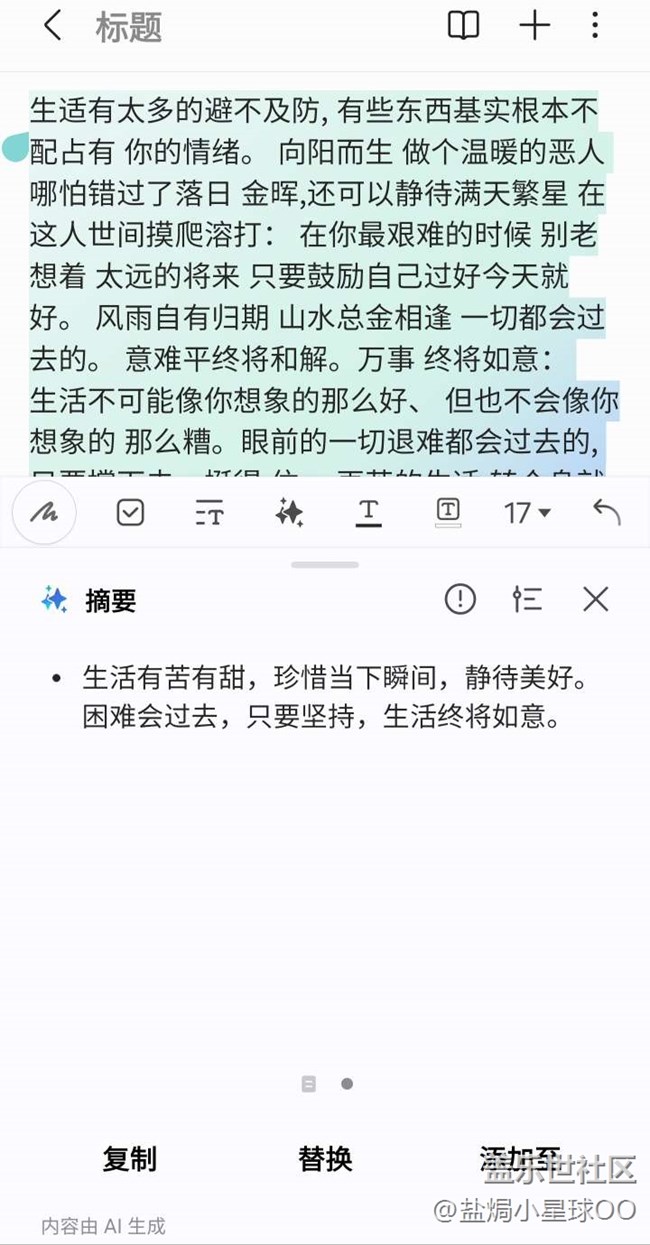Go back using the top arrow

coord(53,27)
